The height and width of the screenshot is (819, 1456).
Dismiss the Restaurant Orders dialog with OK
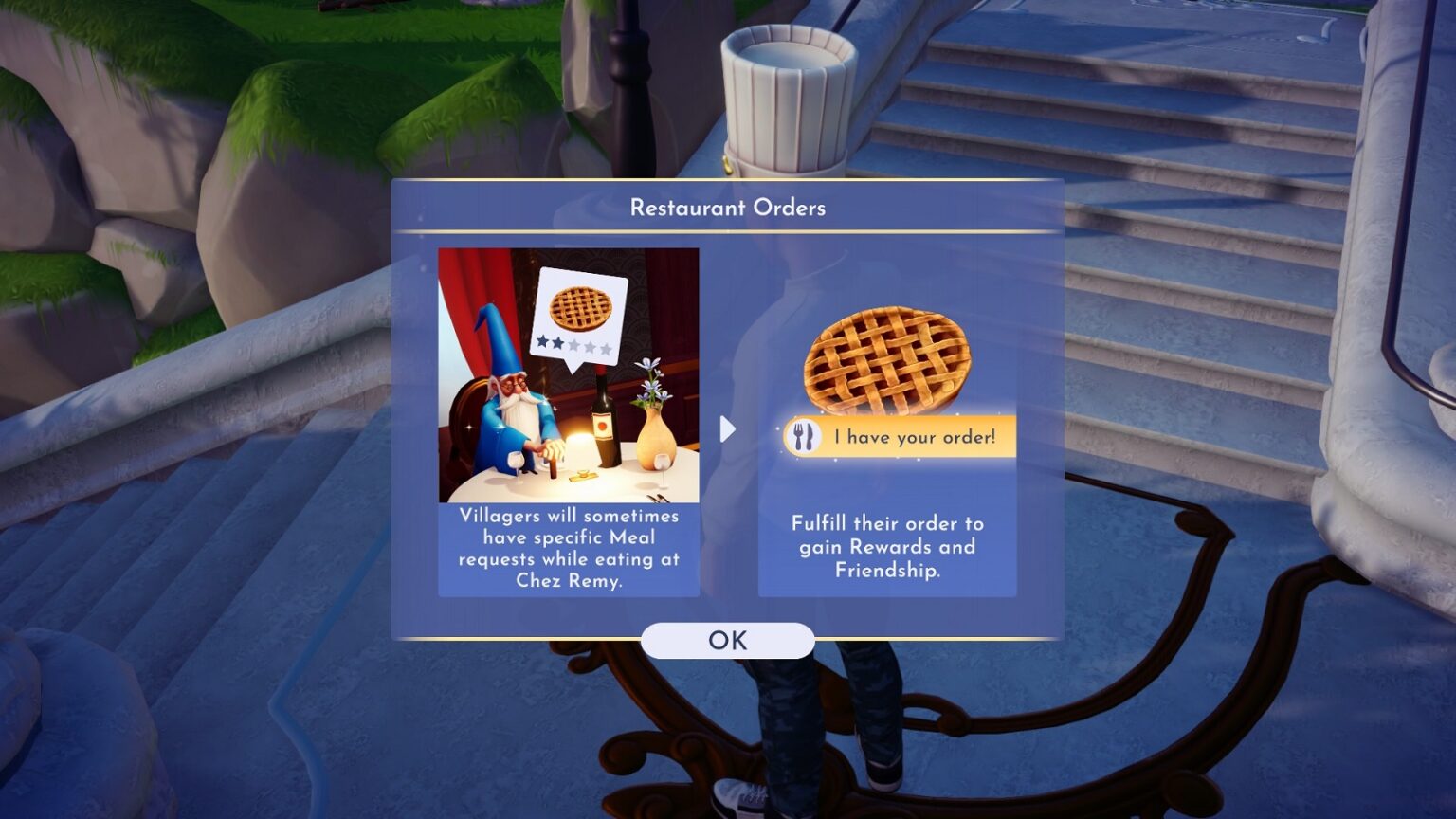(727, 641)
